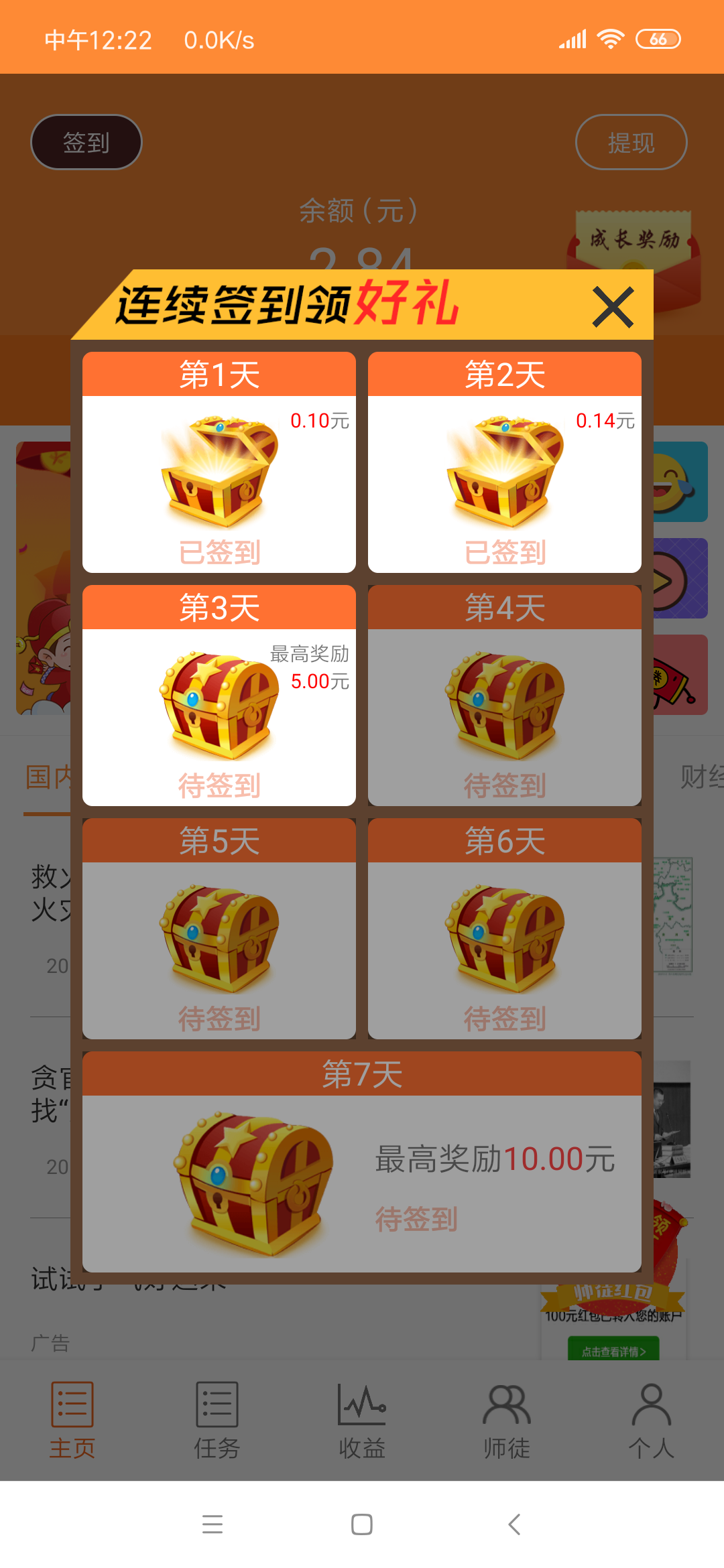Image resolution: width=724 pixels, height=1568 pixels.
Task: Select the 第7天 reward card
Action: tap(362, 1162)
